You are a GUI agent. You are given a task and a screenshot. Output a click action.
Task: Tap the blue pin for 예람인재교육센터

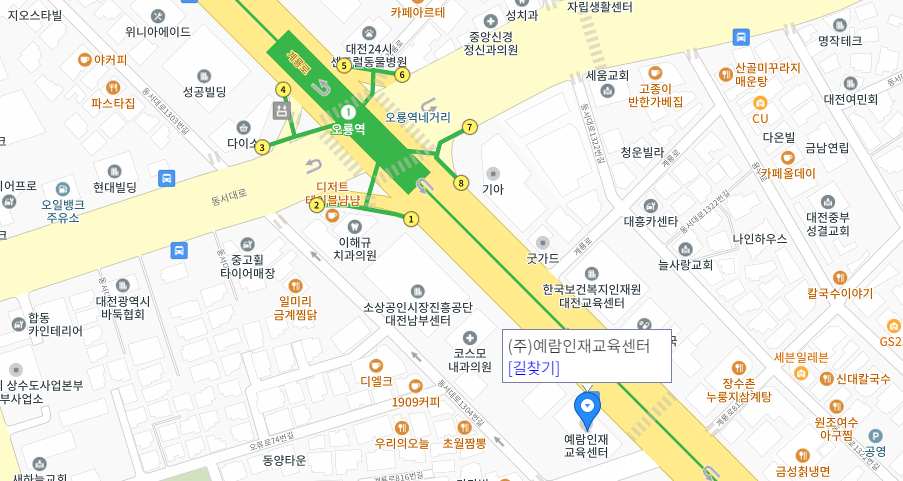pos(587,408)
